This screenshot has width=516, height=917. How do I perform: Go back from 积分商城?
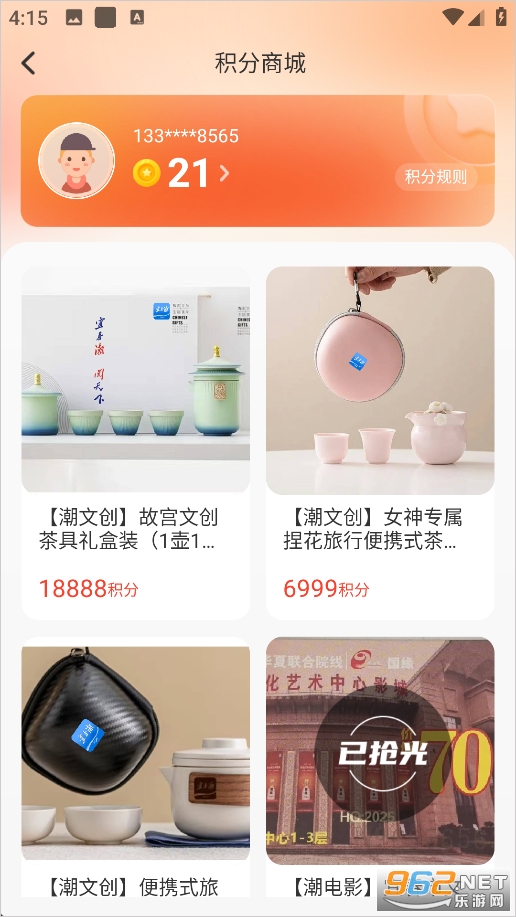click(28, 63)
